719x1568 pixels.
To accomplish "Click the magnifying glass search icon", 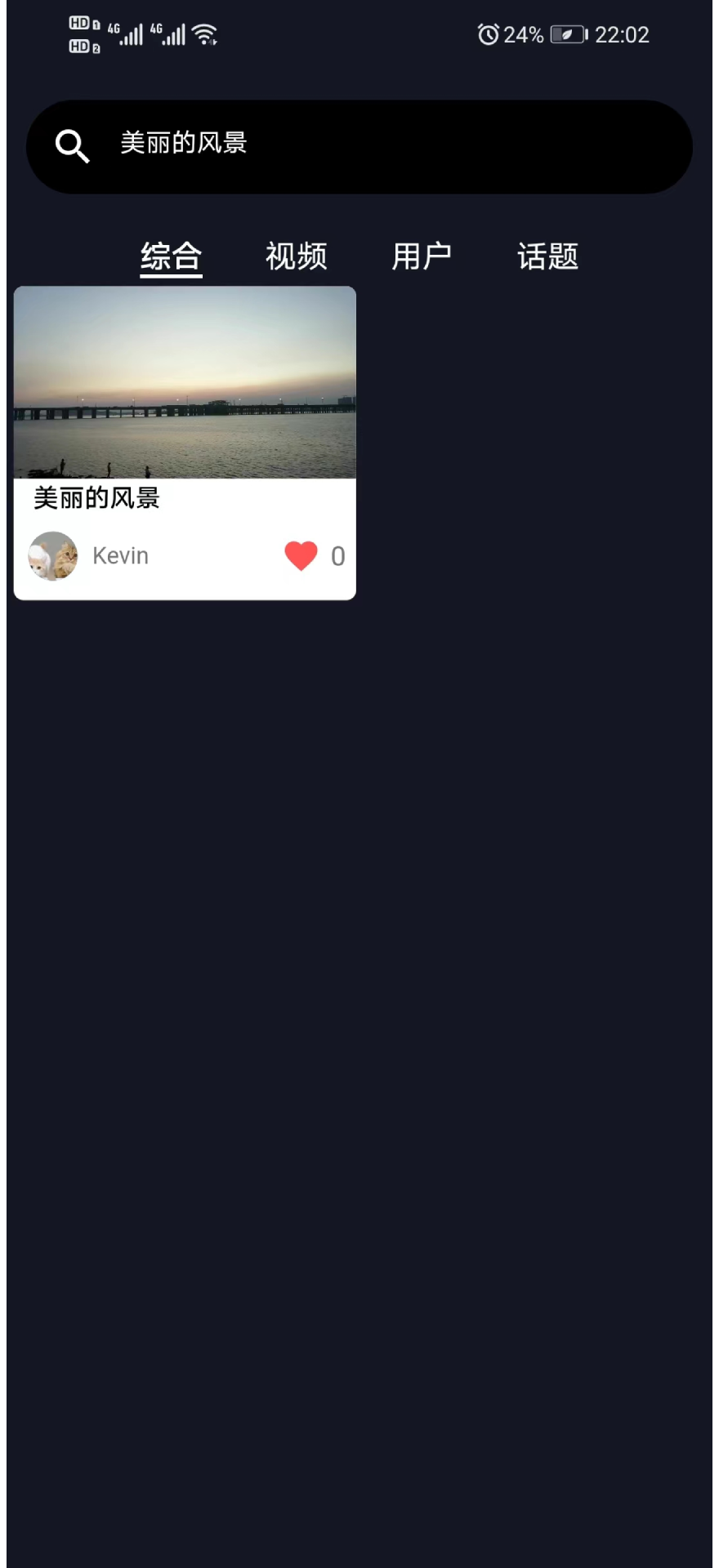I will pyautogui.click(x=71, y=145).
